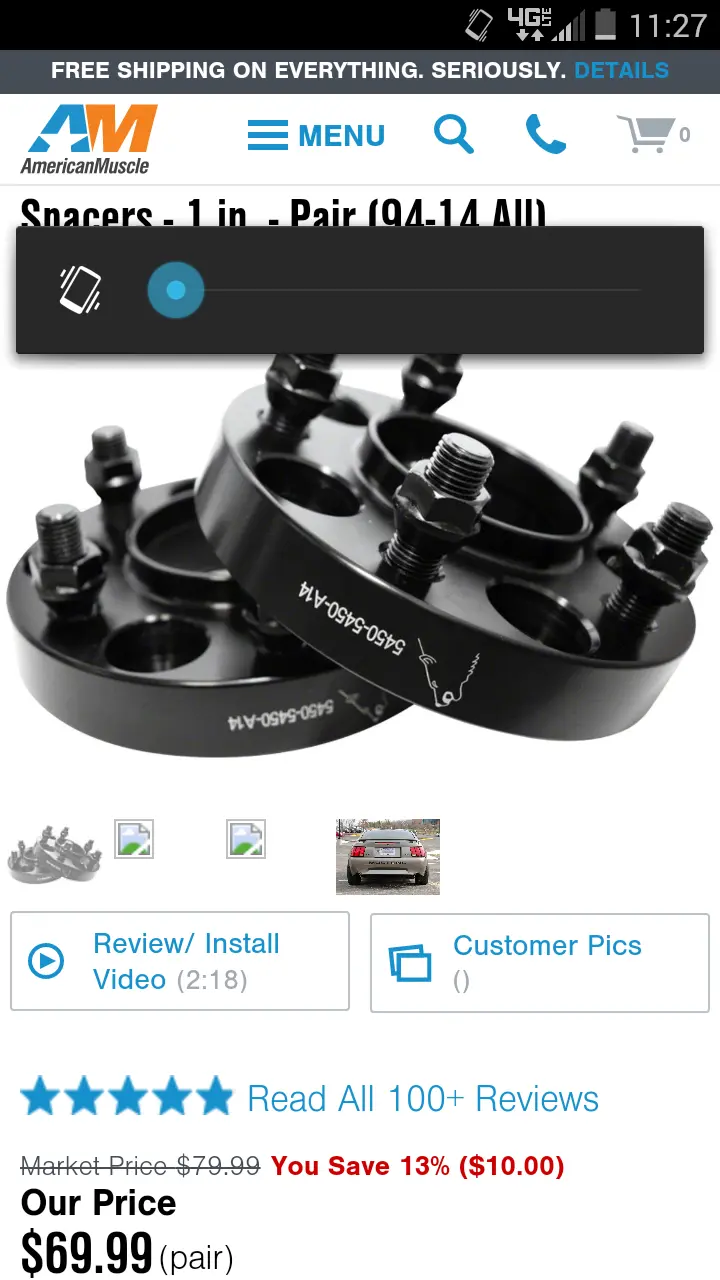Open Customer Pics

(x=540, y=962)
